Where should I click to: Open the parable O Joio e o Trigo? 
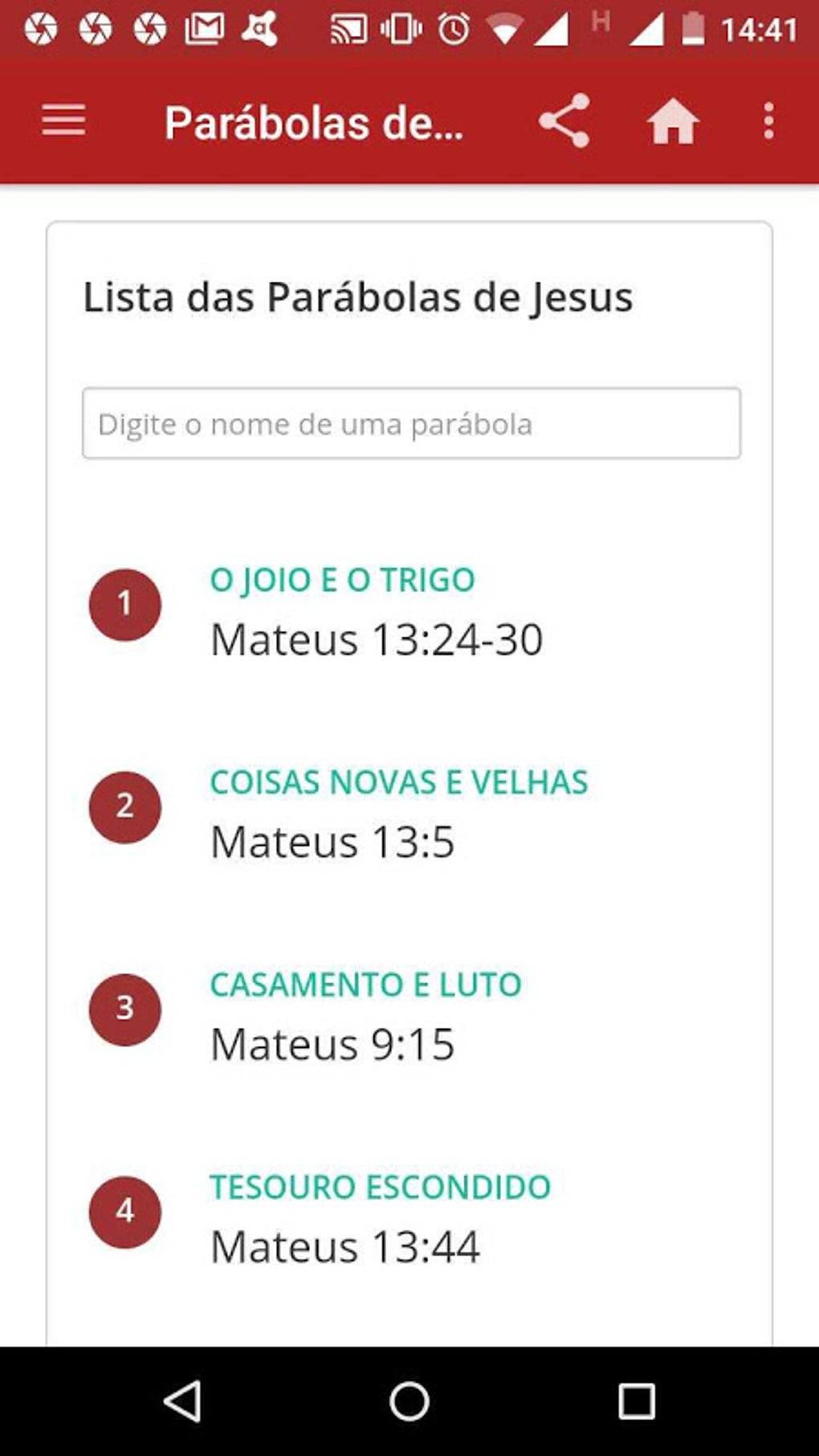coord(343,580)
